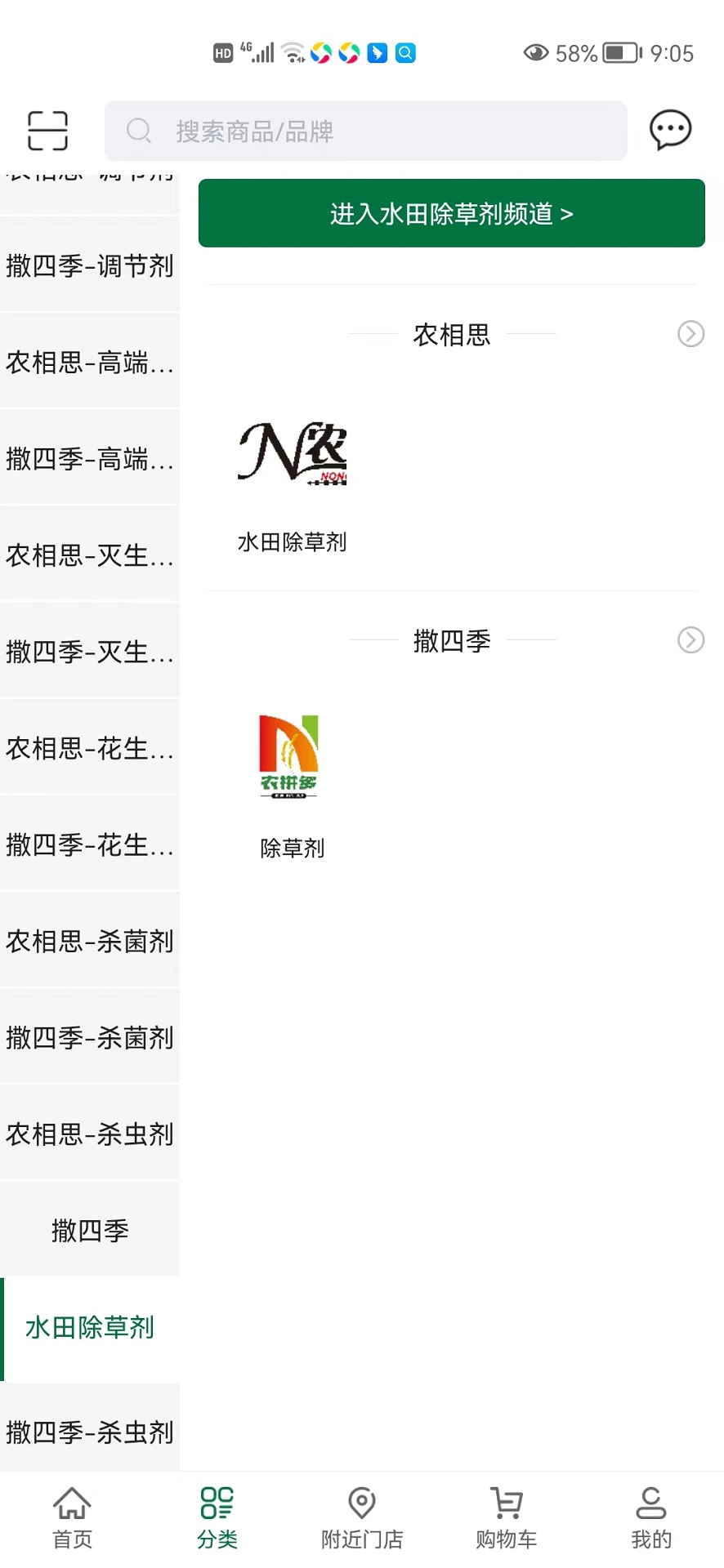
Task: Tap the 搜索商品/品牌 search input field
Action: (x=368, y=131)
